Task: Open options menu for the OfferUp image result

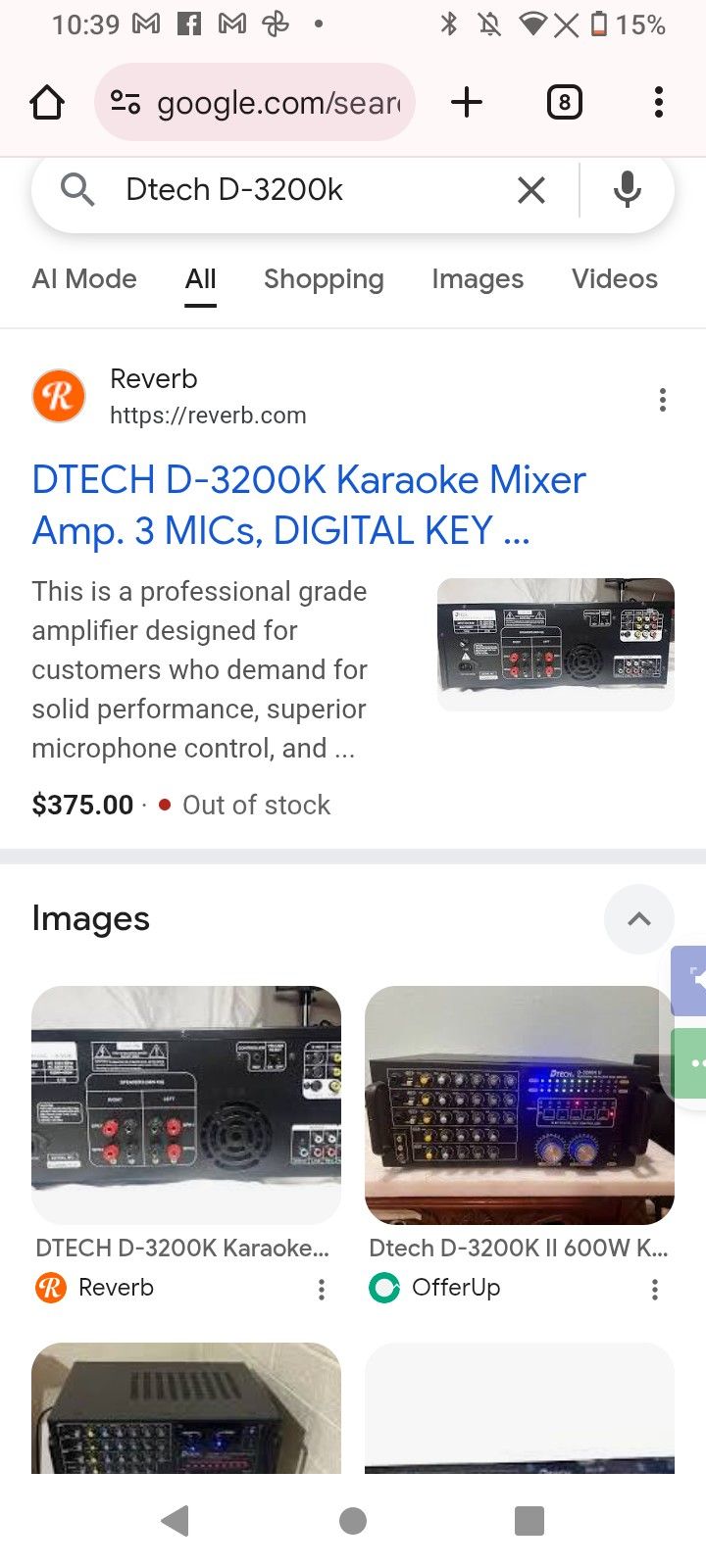Action: coord(655,1290)
